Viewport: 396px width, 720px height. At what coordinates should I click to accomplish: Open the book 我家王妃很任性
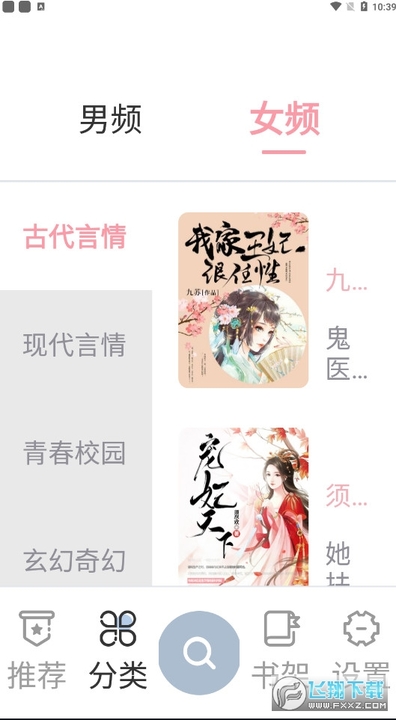tap(243, 300)
